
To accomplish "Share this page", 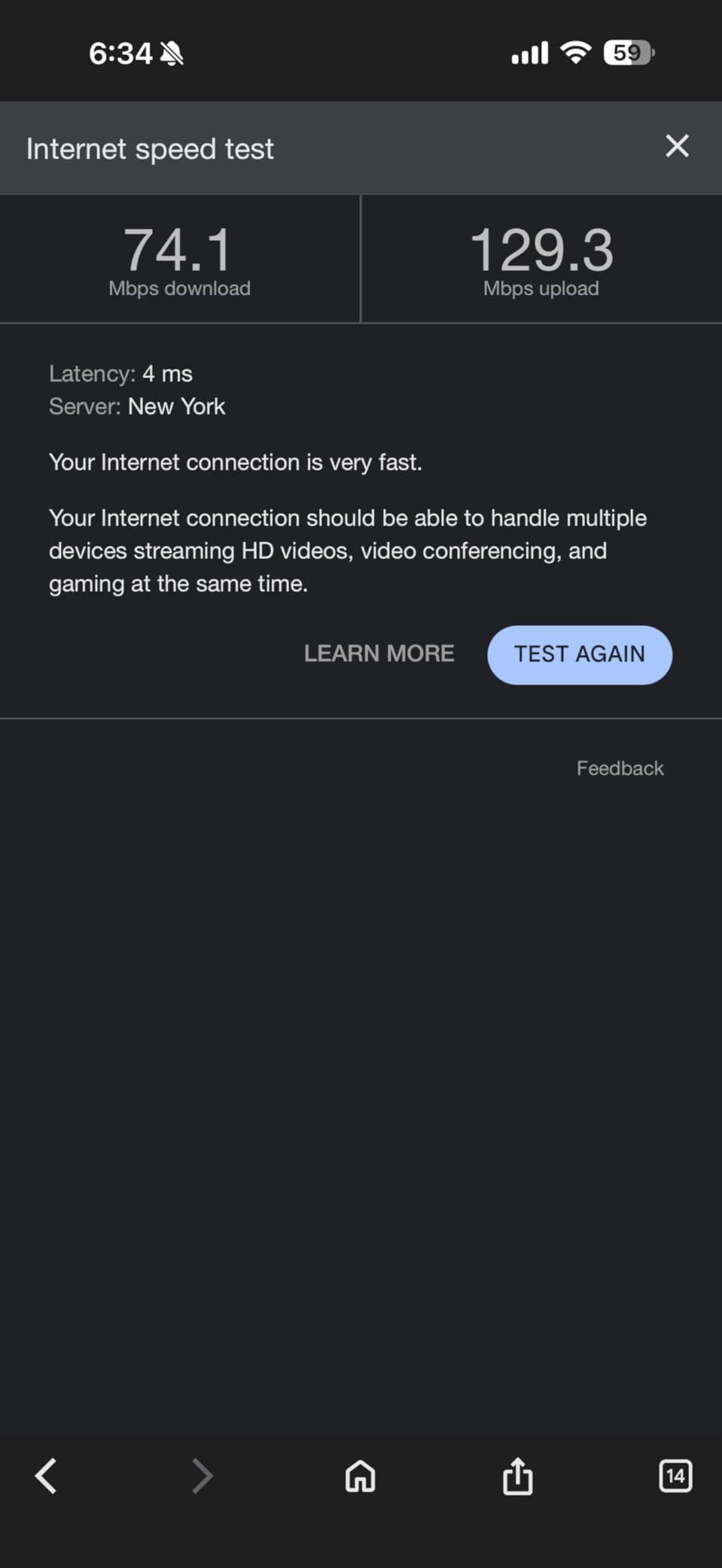I will [517, 1475].
